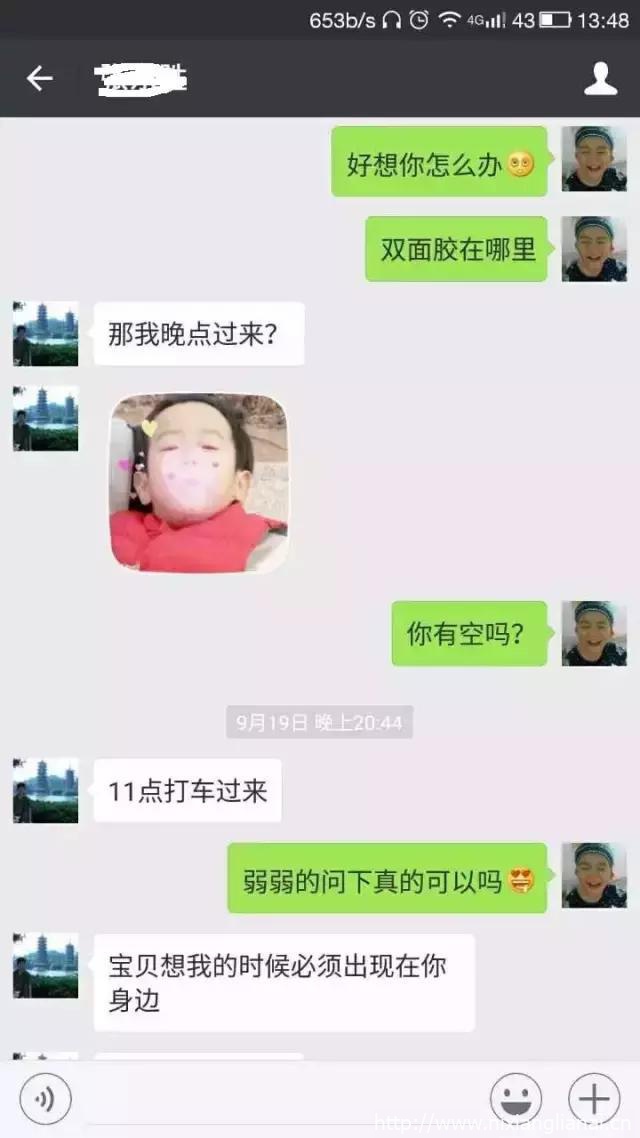The image size is (640, 1138).
Task: Tap the avatar beside 11点打车过来
Action: click(x=45, y=790)
